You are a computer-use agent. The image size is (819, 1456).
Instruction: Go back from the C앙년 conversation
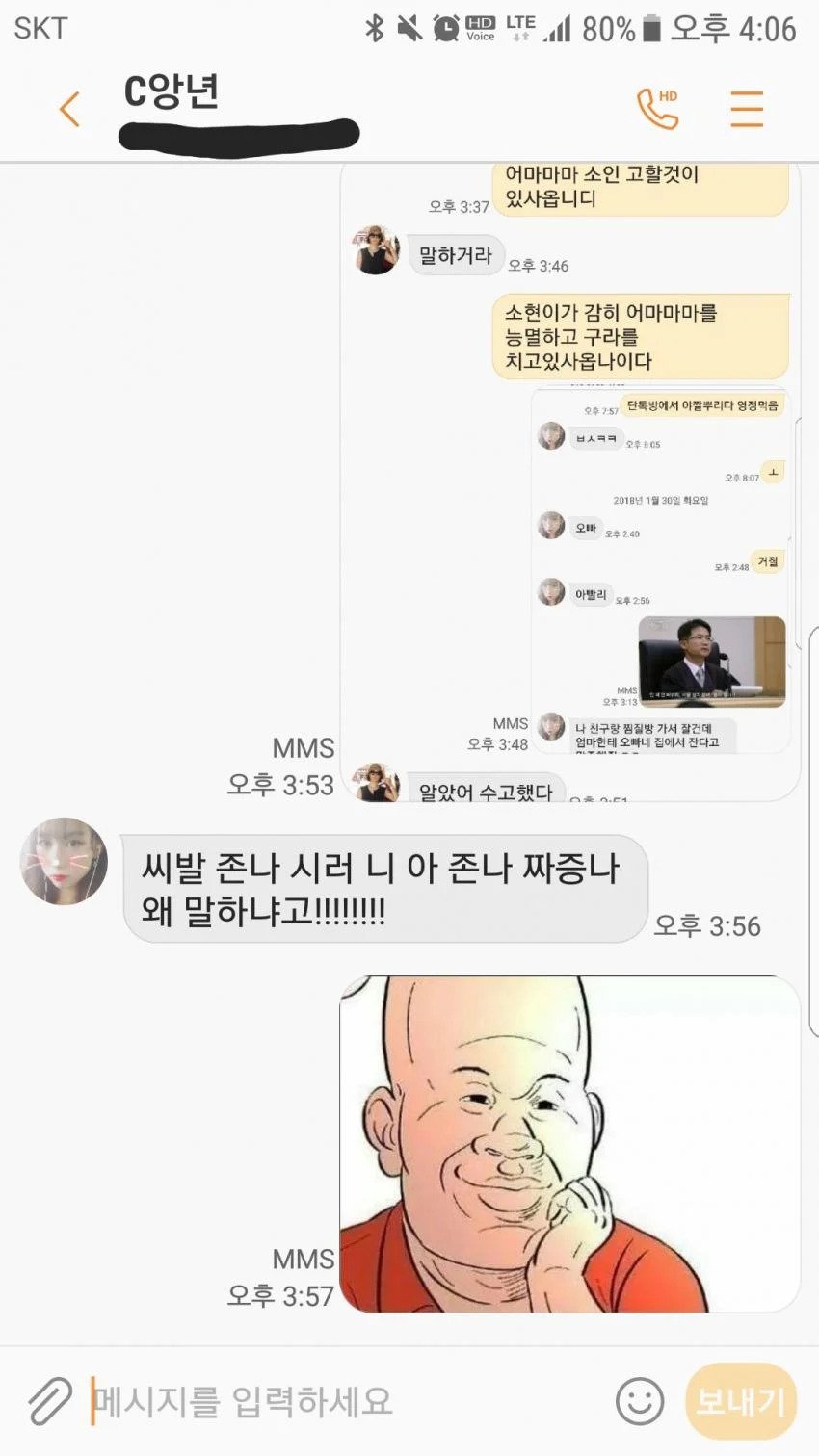click(69, 109)
